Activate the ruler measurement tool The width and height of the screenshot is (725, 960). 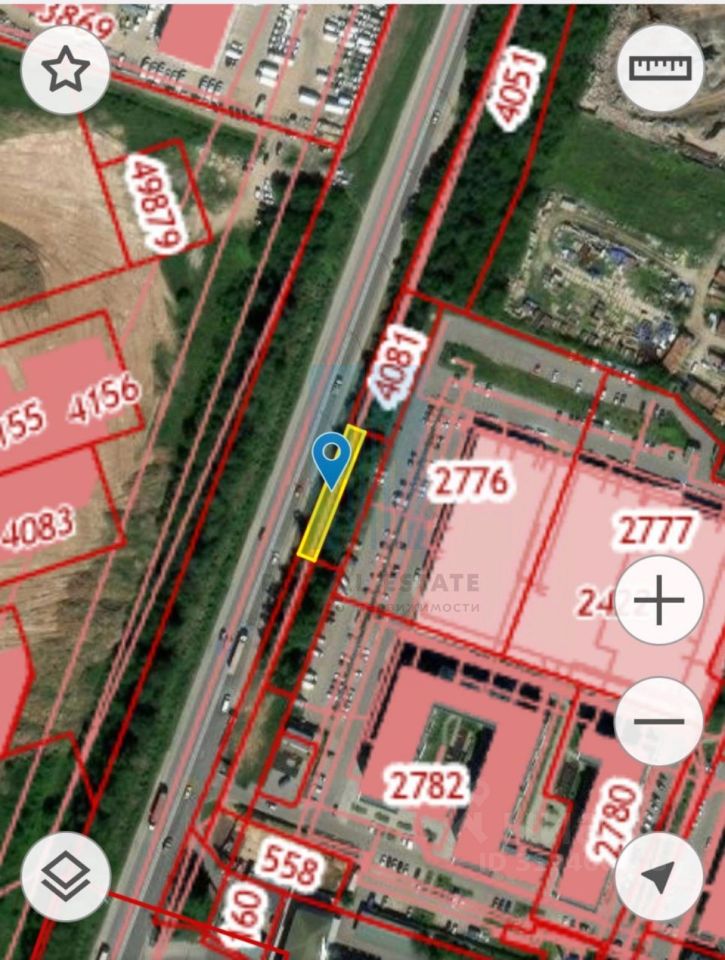click(x=660, y=68)
